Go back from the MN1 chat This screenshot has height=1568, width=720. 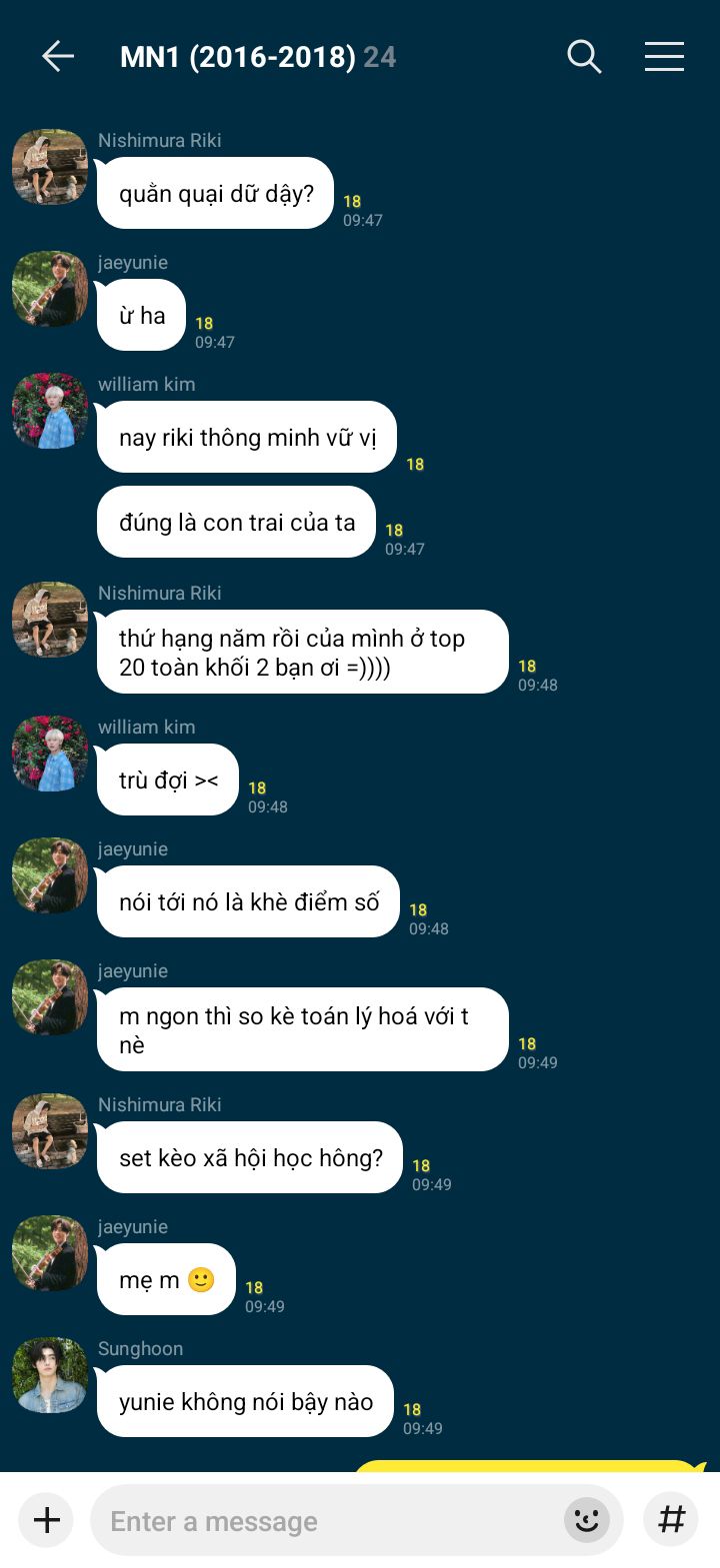(58, 57)
